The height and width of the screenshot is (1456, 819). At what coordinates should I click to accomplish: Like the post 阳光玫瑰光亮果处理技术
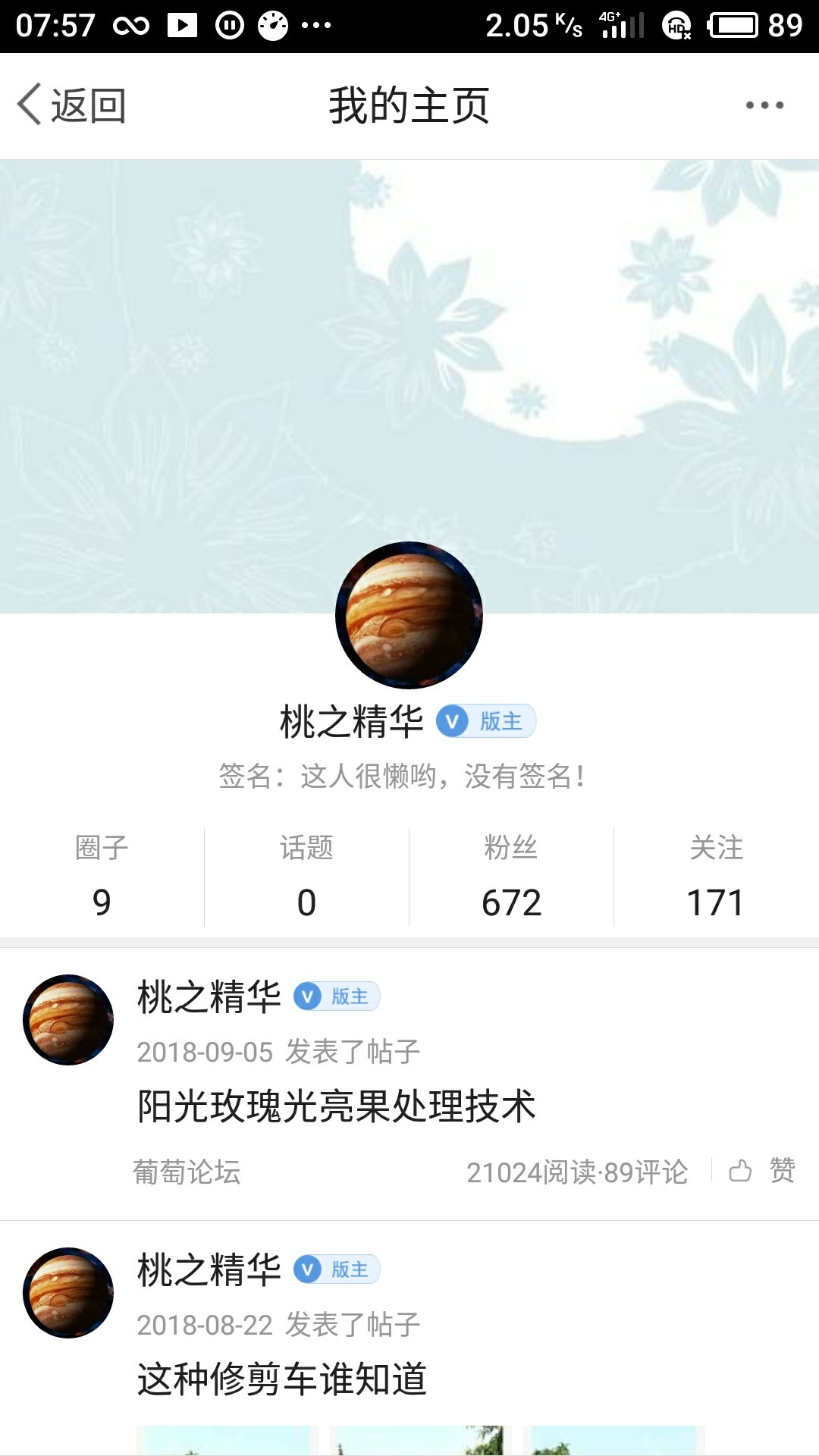(x=761, y=1171)
